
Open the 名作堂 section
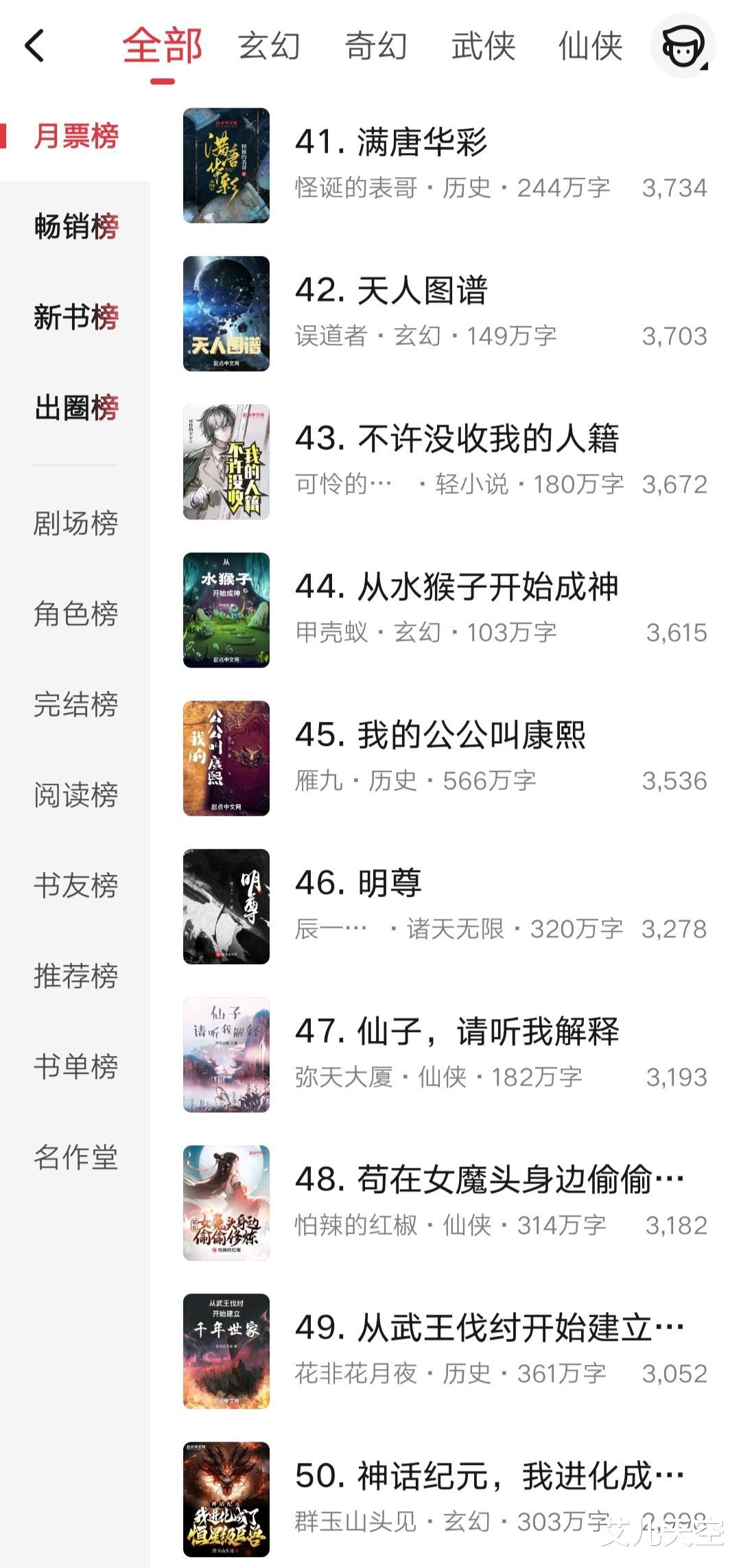point(75,1157)
